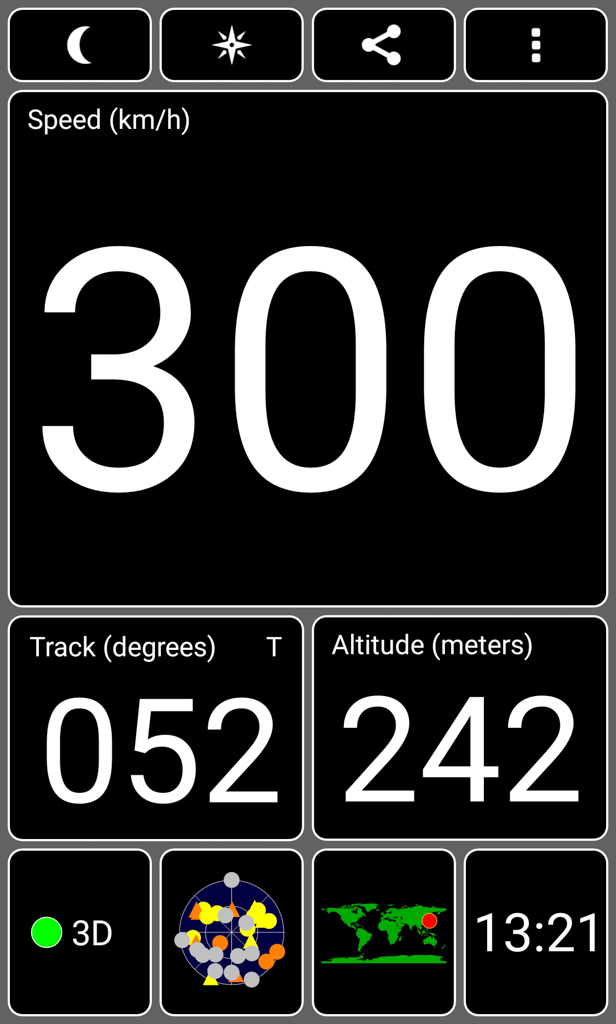
Task: Open the satellite sky view tile
Action: tap(231, 932)
